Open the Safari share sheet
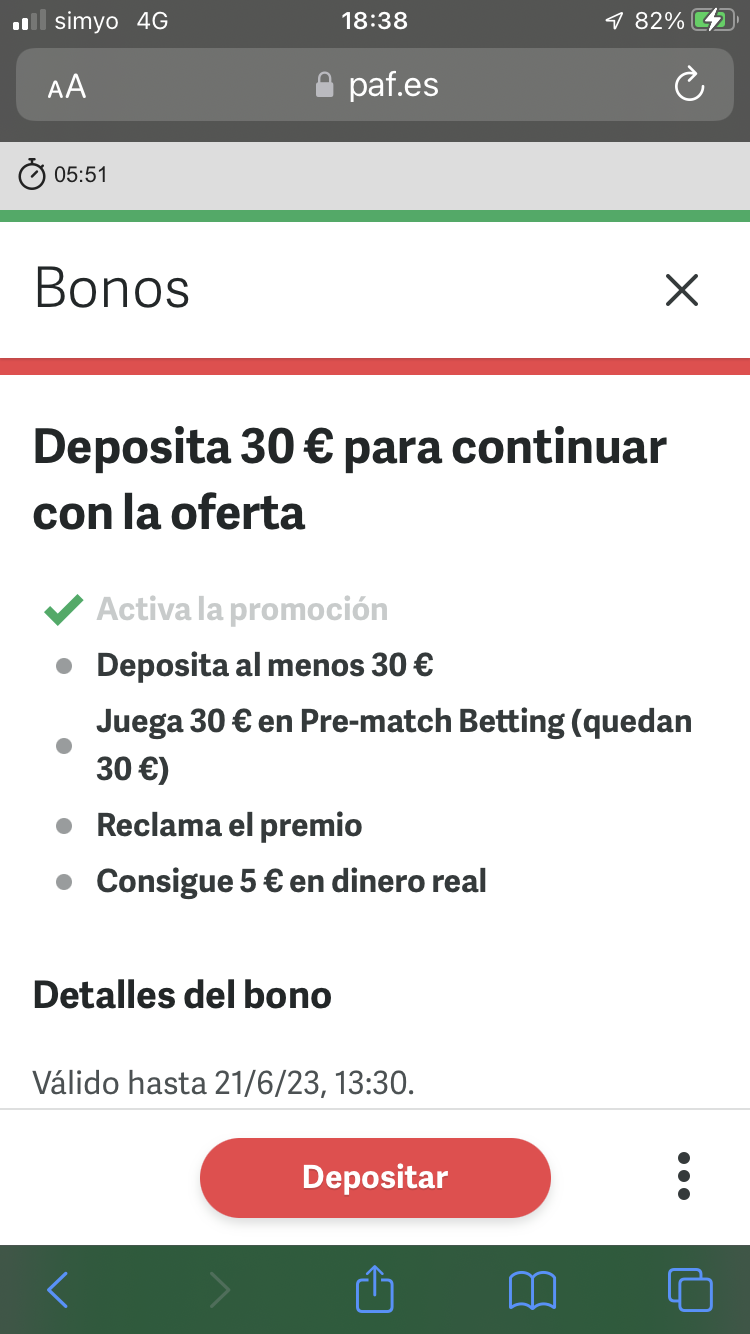Image resolution: width=750 pixels, height=1334 pixels. pyautogui.click(x=375, y=1288)
